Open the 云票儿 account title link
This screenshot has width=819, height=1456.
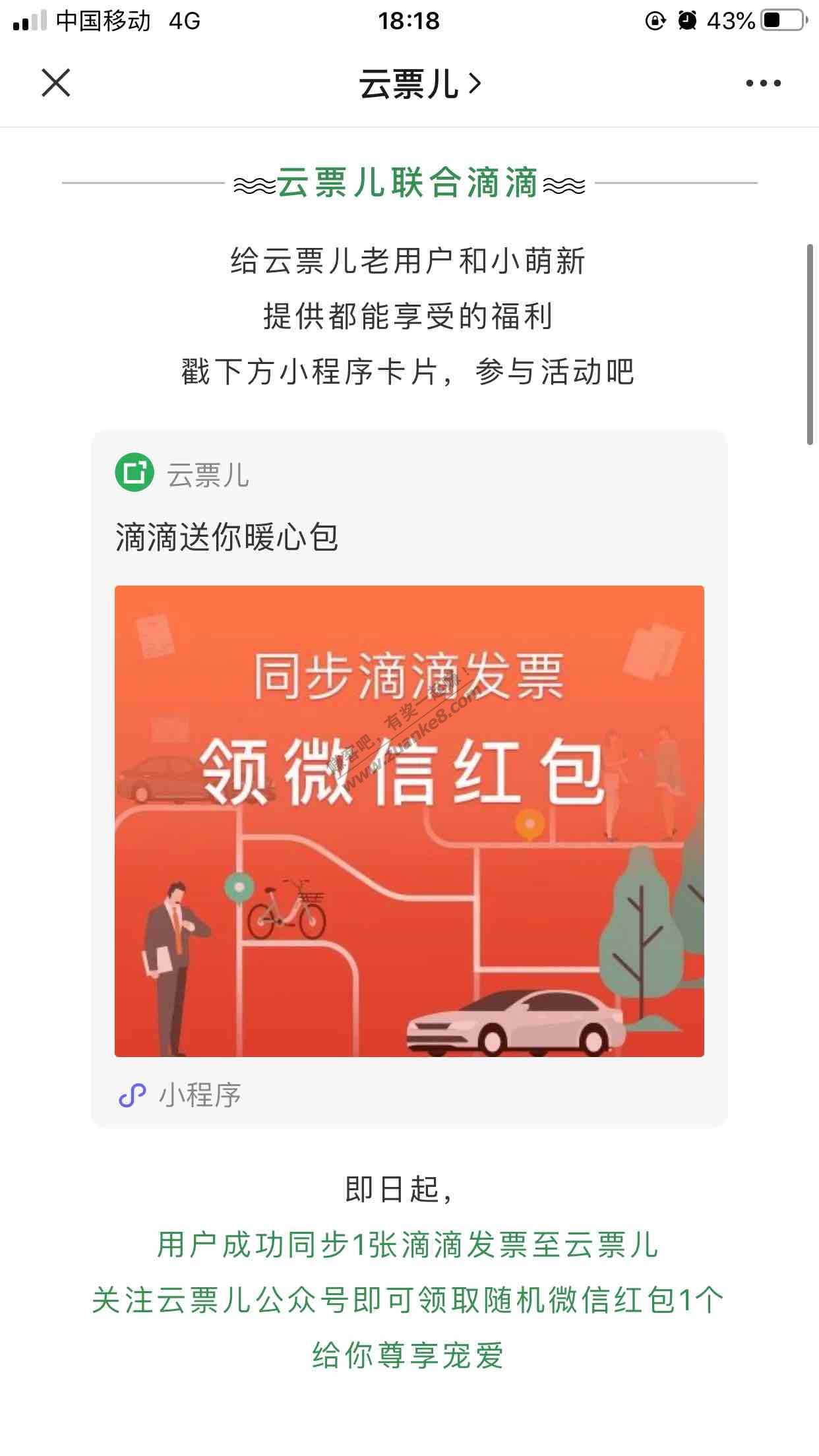(419, 84)
